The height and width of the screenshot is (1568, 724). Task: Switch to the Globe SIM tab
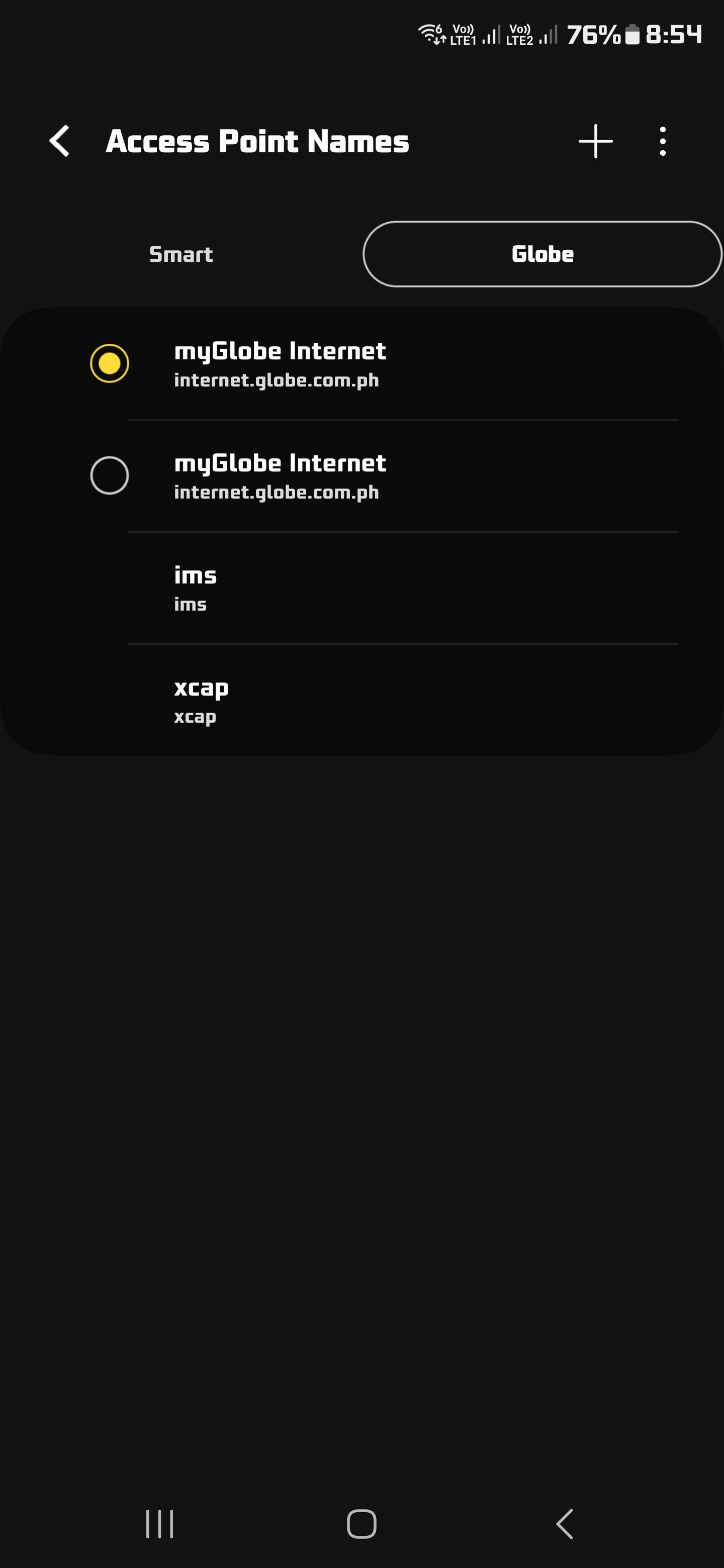point(542,254)
